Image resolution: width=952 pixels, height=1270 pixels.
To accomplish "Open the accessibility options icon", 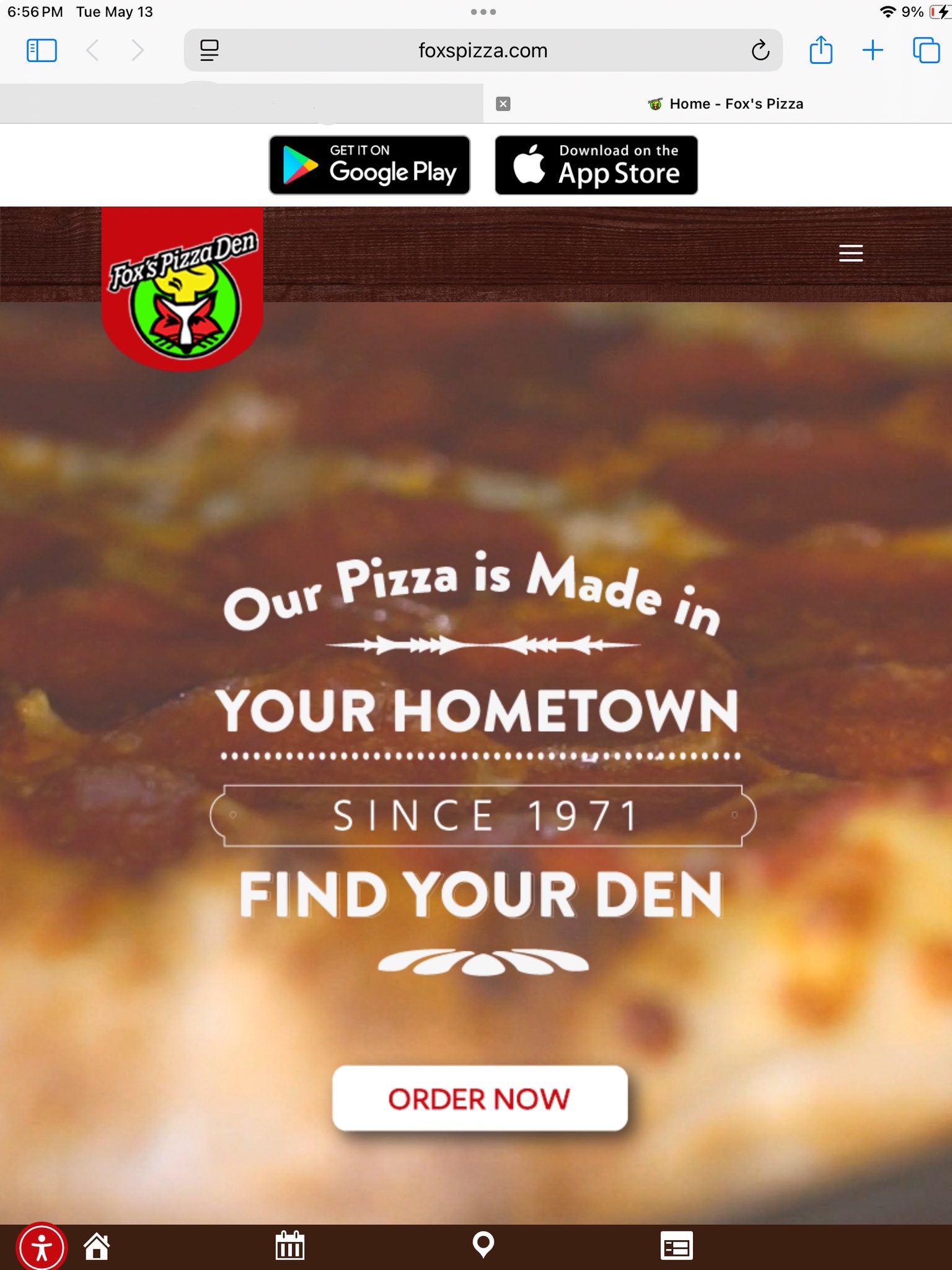I will 42,1247.
